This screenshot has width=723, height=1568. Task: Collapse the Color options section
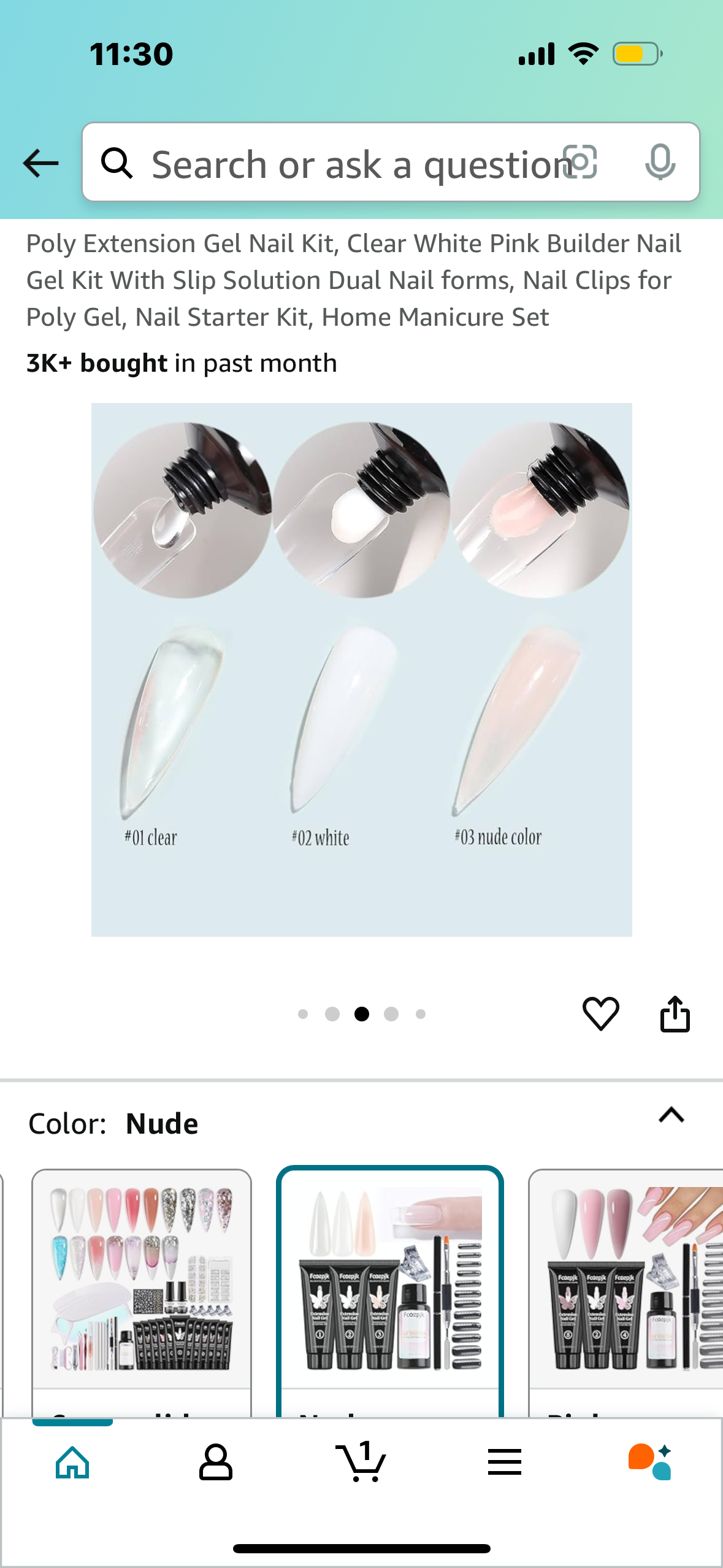671,1115
